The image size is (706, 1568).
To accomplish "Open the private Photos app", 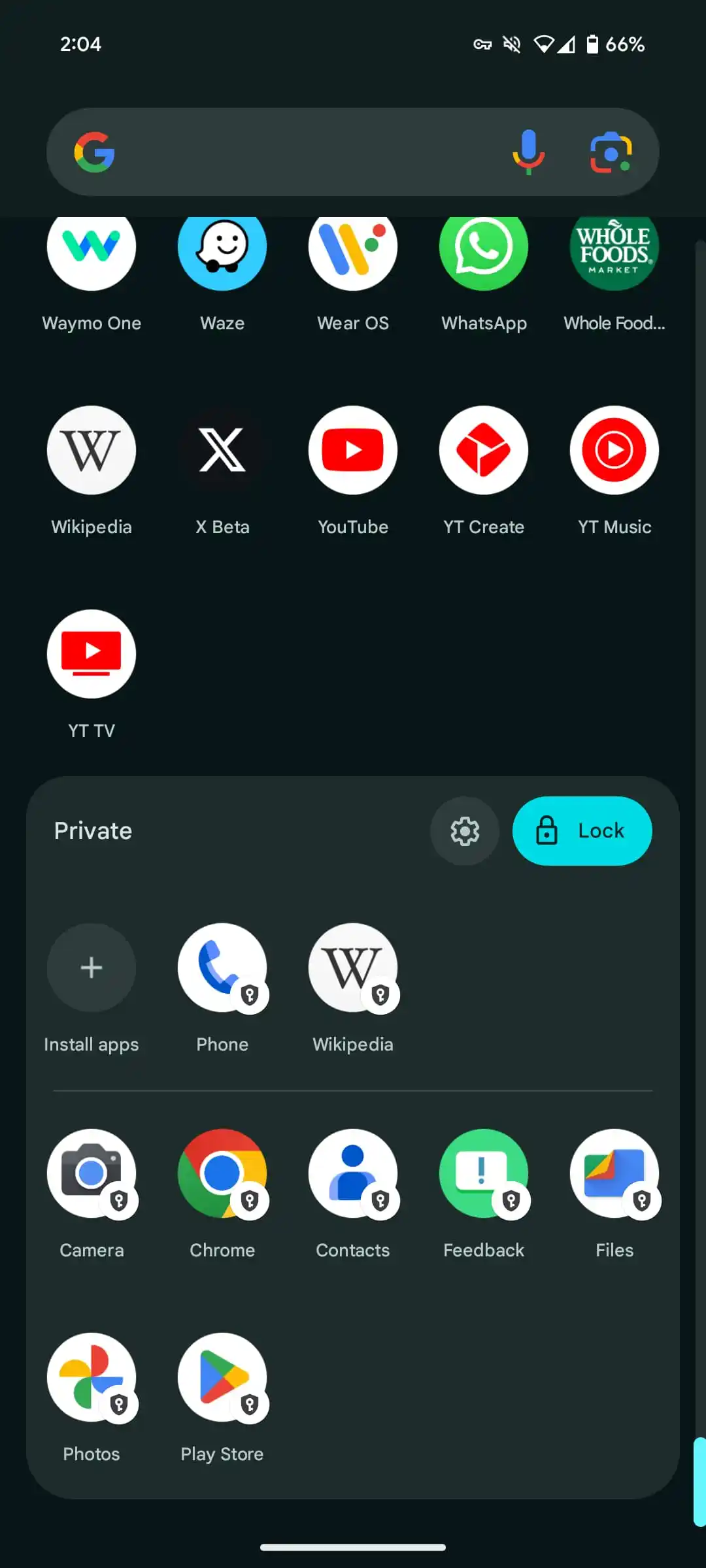I will [92, 1377].
